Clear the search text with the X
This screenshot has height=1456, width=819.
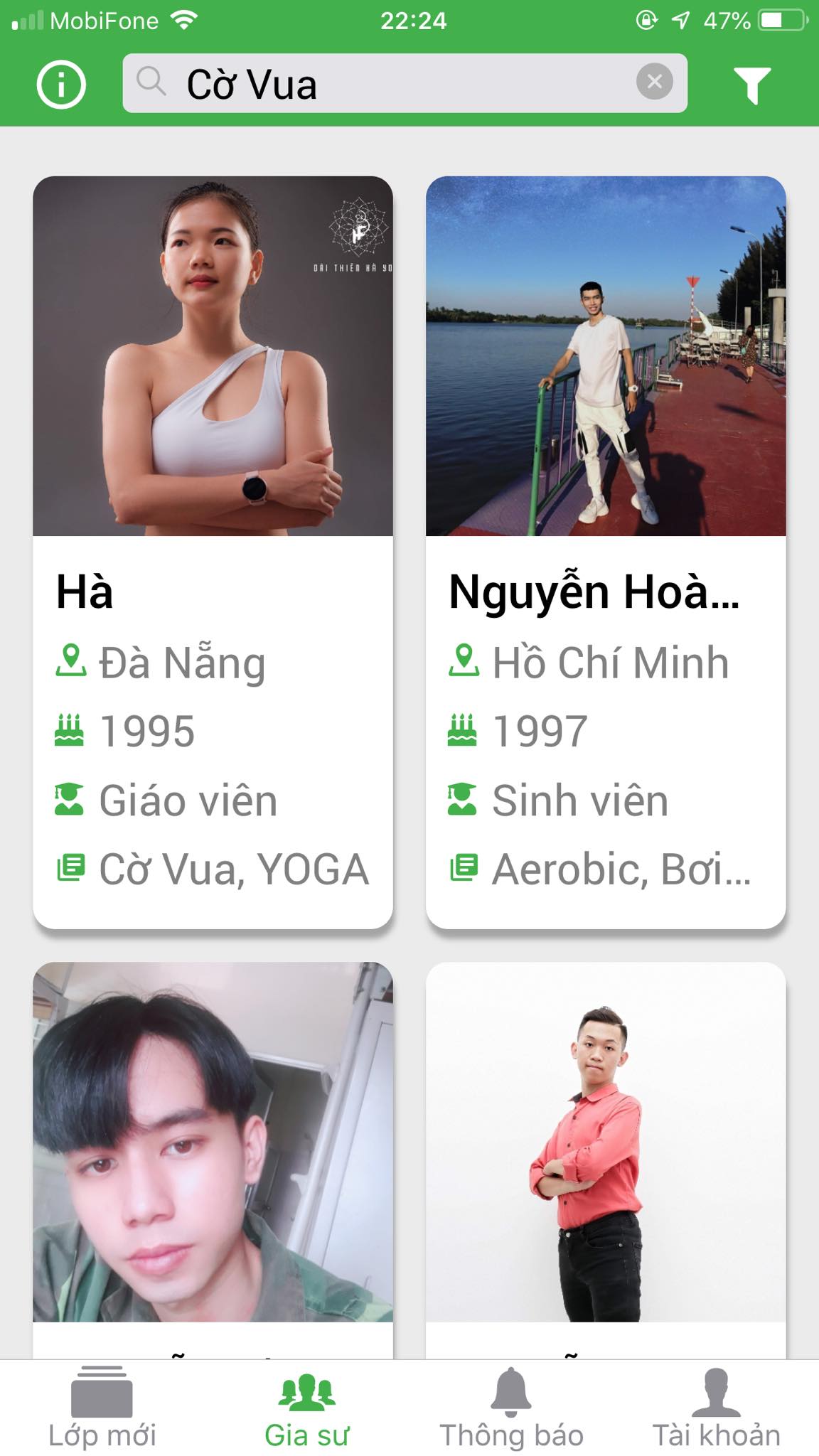(654, 82)
